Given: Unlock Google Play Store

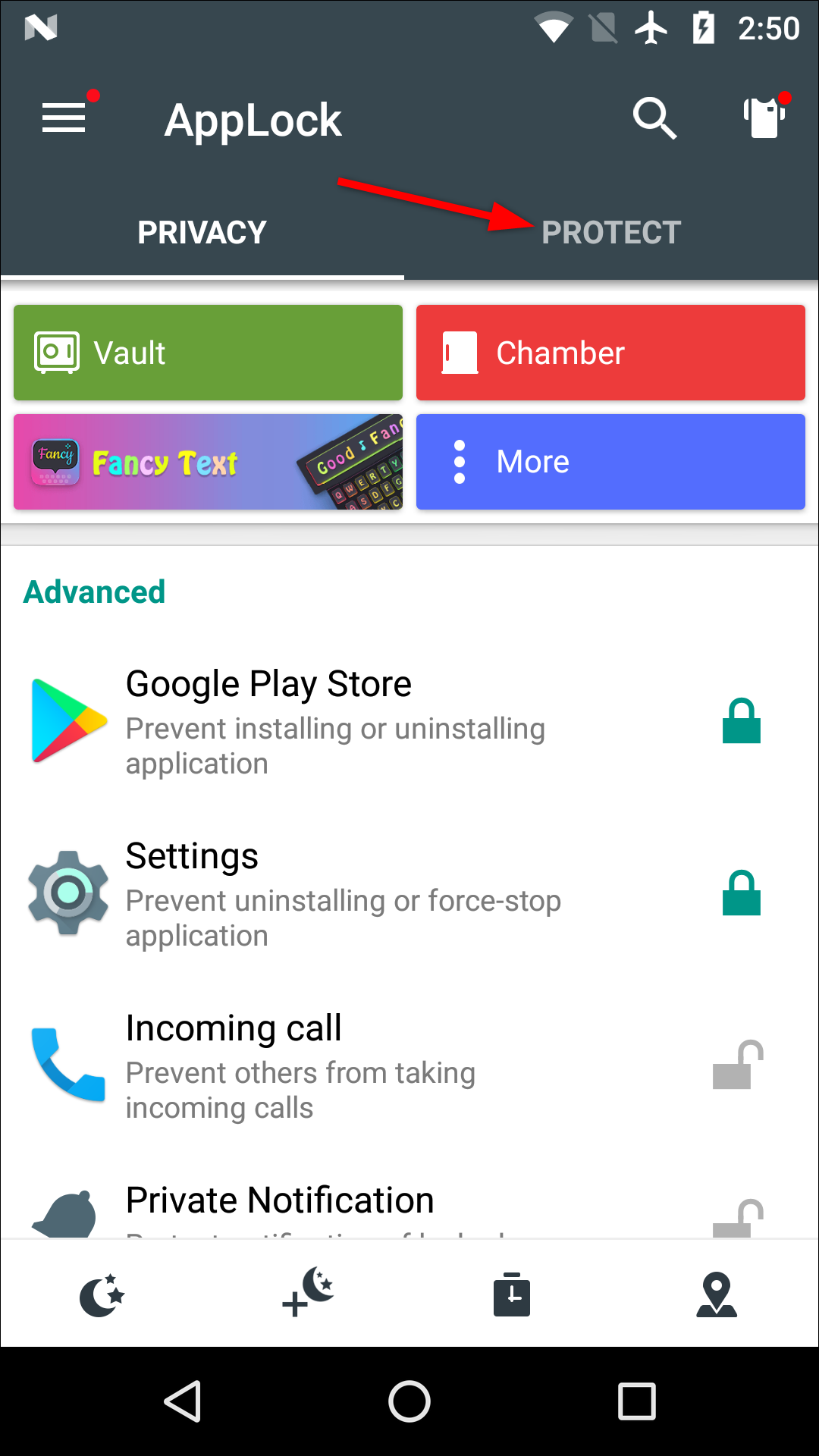Looking at the screenshot, I should [741, 721].
